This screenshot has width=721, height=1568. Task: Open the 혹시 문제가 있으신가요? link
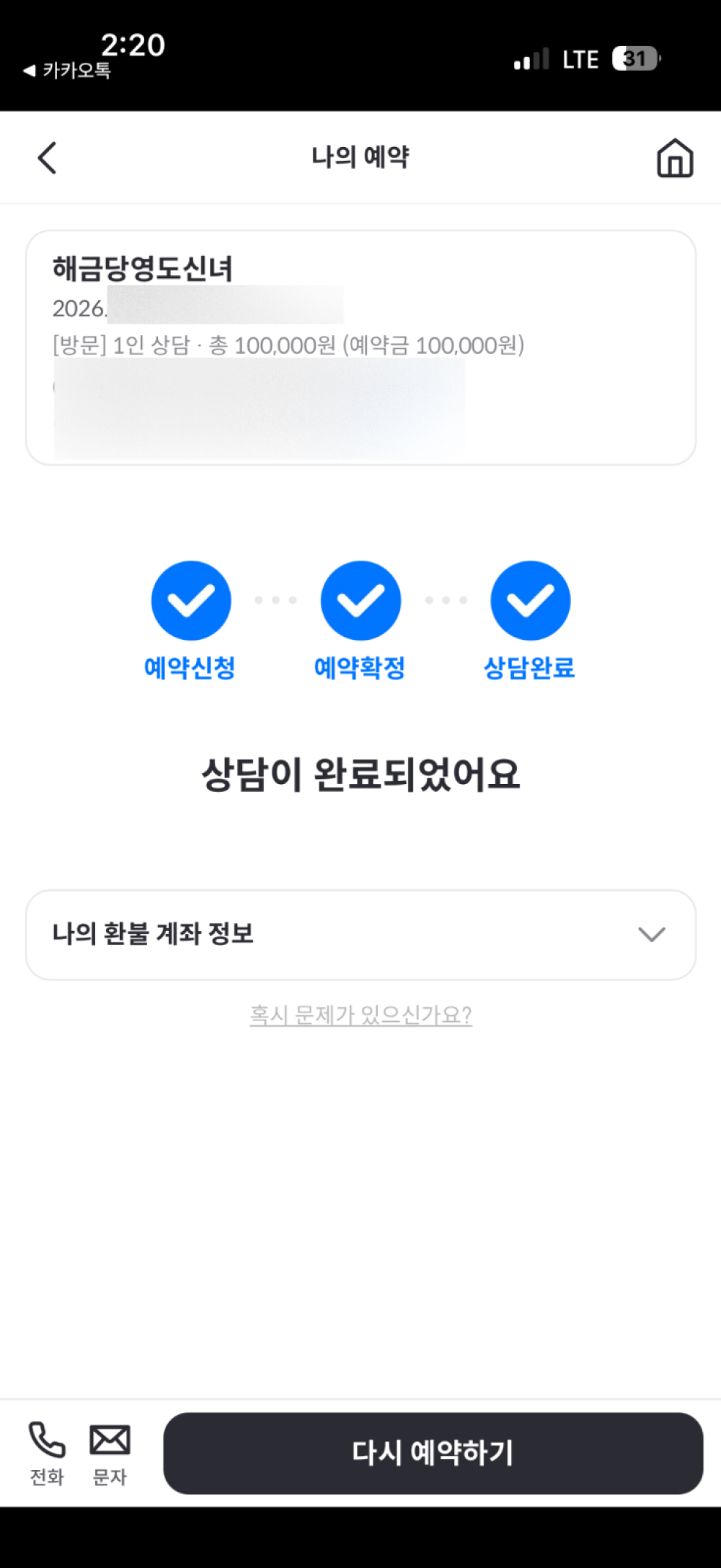[360, 1015]
